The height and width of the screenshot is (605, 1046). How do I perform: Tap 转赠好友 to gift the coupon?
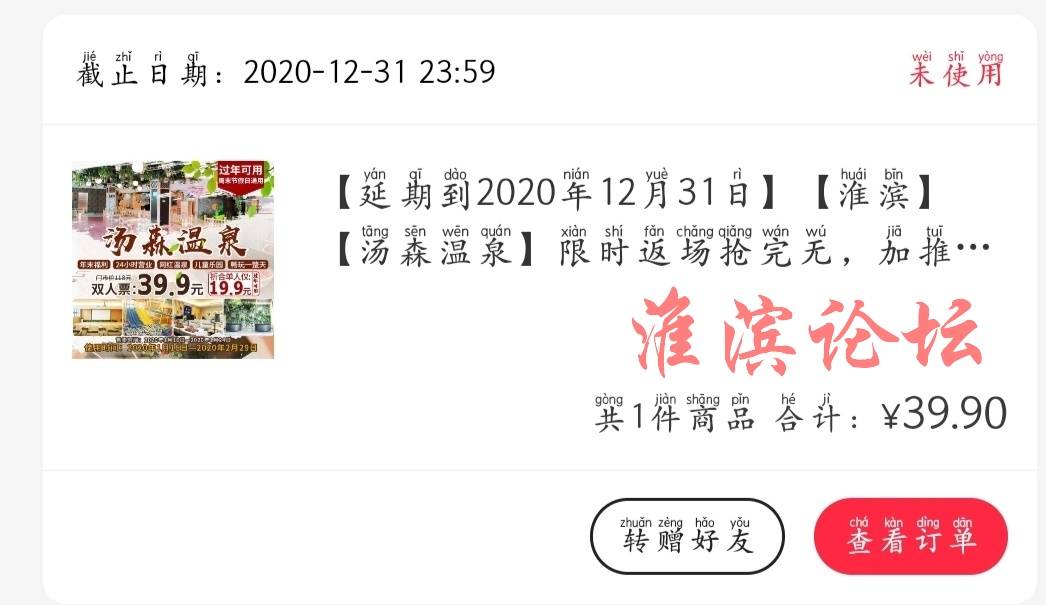coord(687,537)
